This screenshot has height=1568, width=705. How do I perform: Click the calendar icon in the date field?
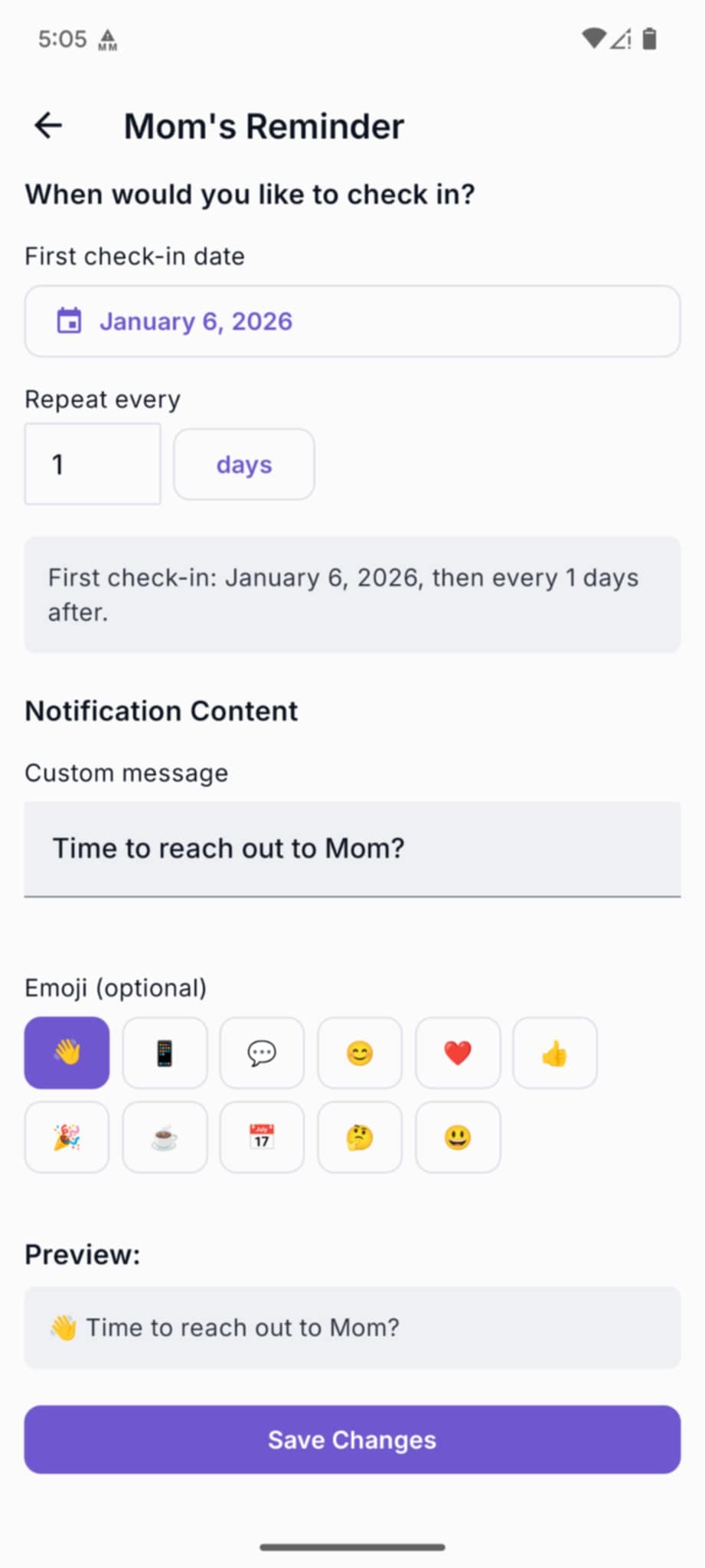click(70, 321)
